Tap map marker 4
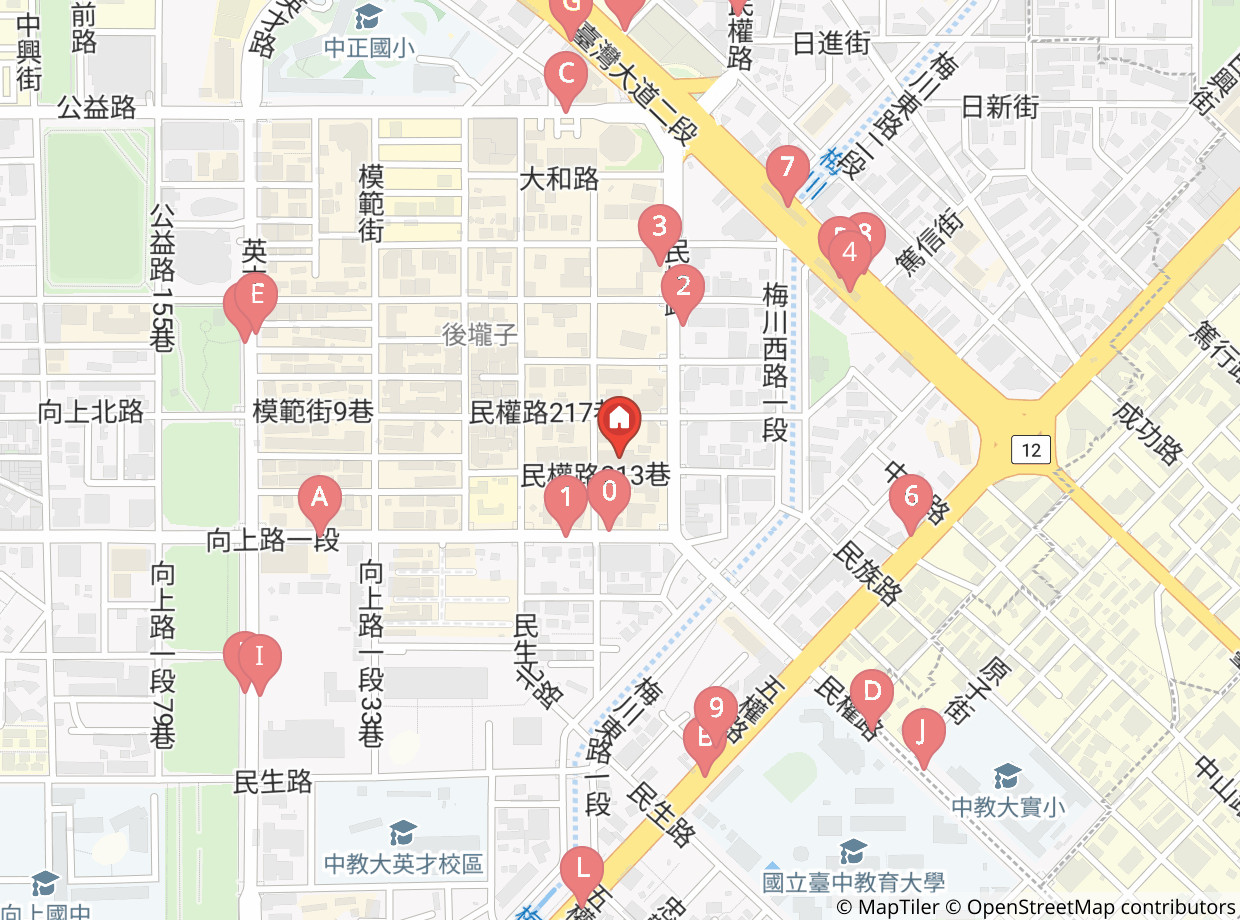Image resolution: width=1240 pixels, height=920 pixels. pyautogui.click(x=850, y=254)
